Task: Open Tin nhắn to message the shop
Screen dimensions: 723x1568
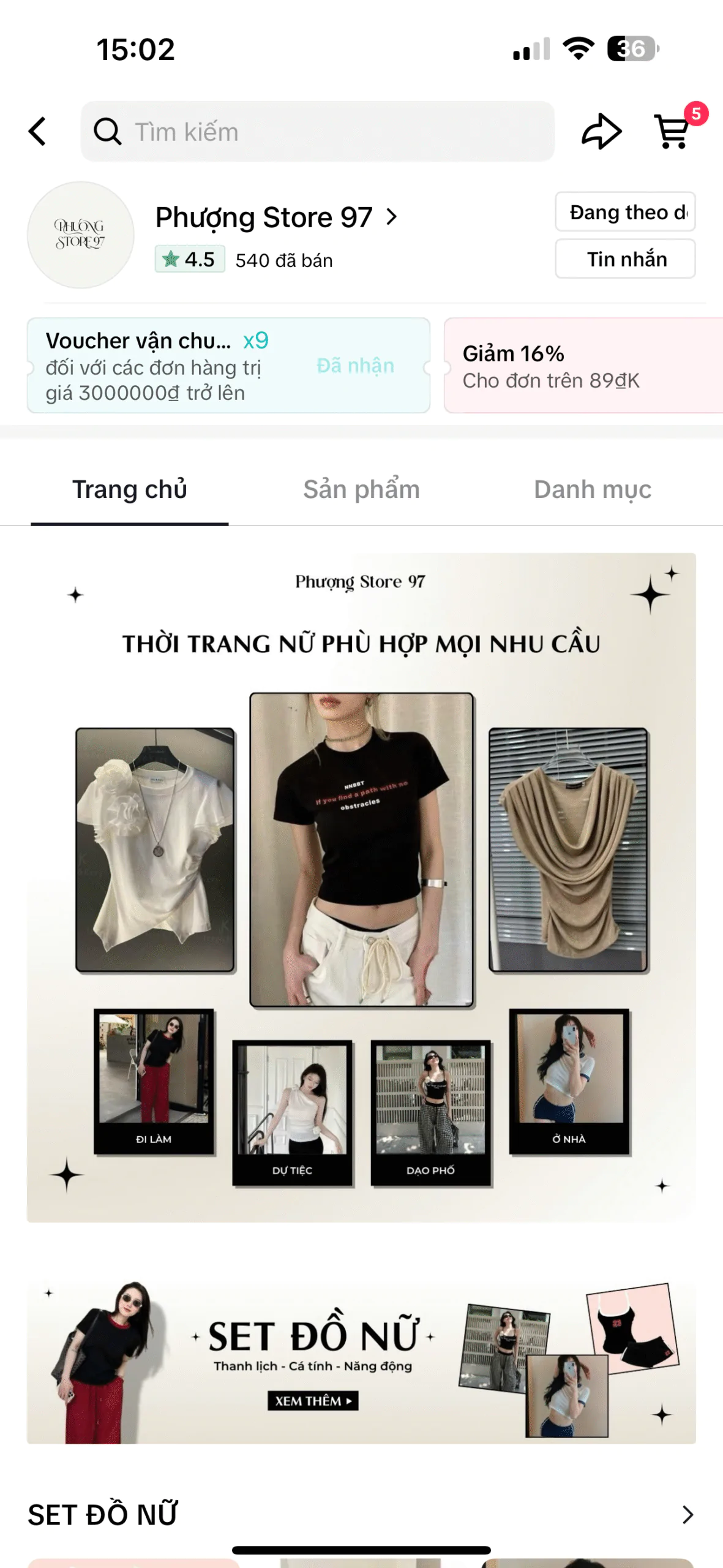Action: pyautogui.click(x=624, y=259)
